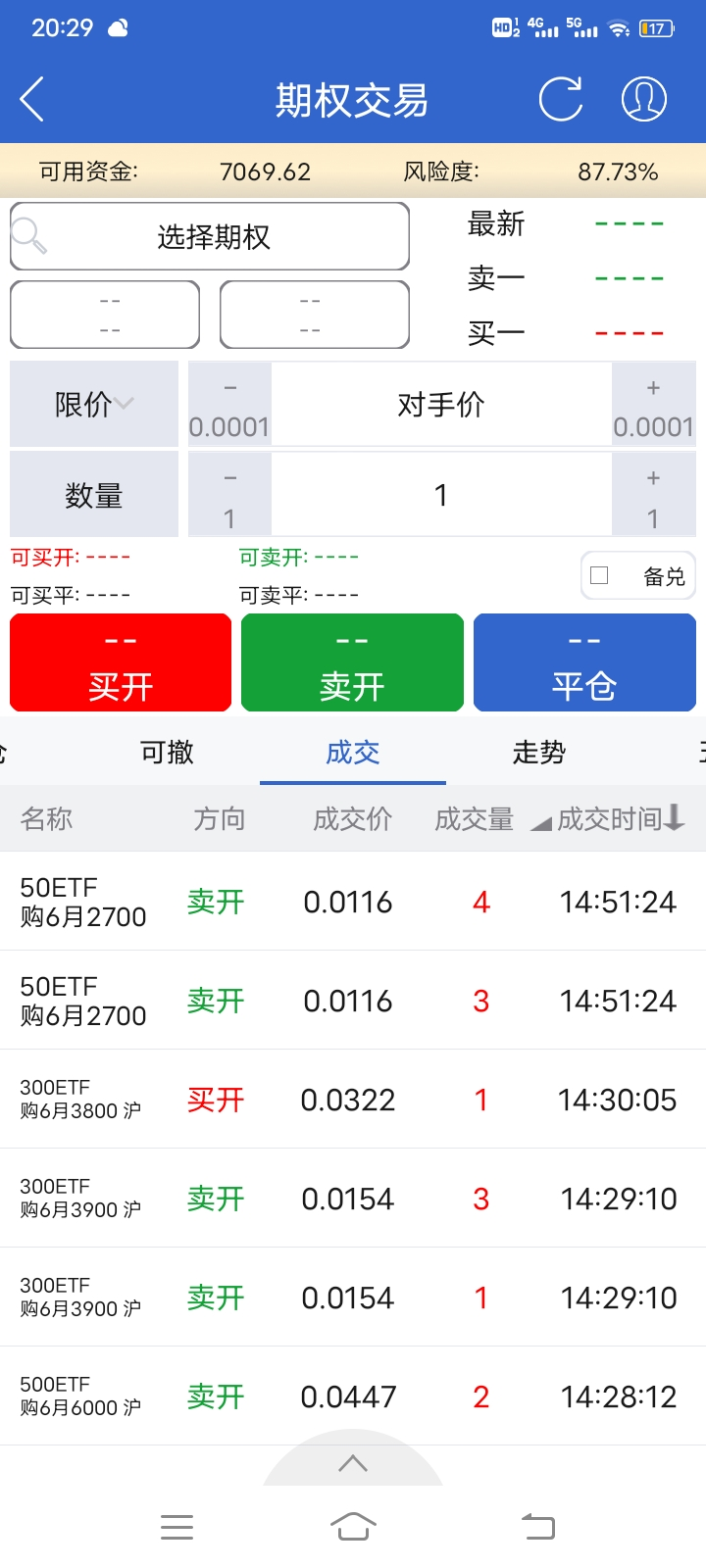The height and width of the screenshot is (1568, 706).
Task: Tap the green 卖开 button
Action: click(x=352, y=662)
